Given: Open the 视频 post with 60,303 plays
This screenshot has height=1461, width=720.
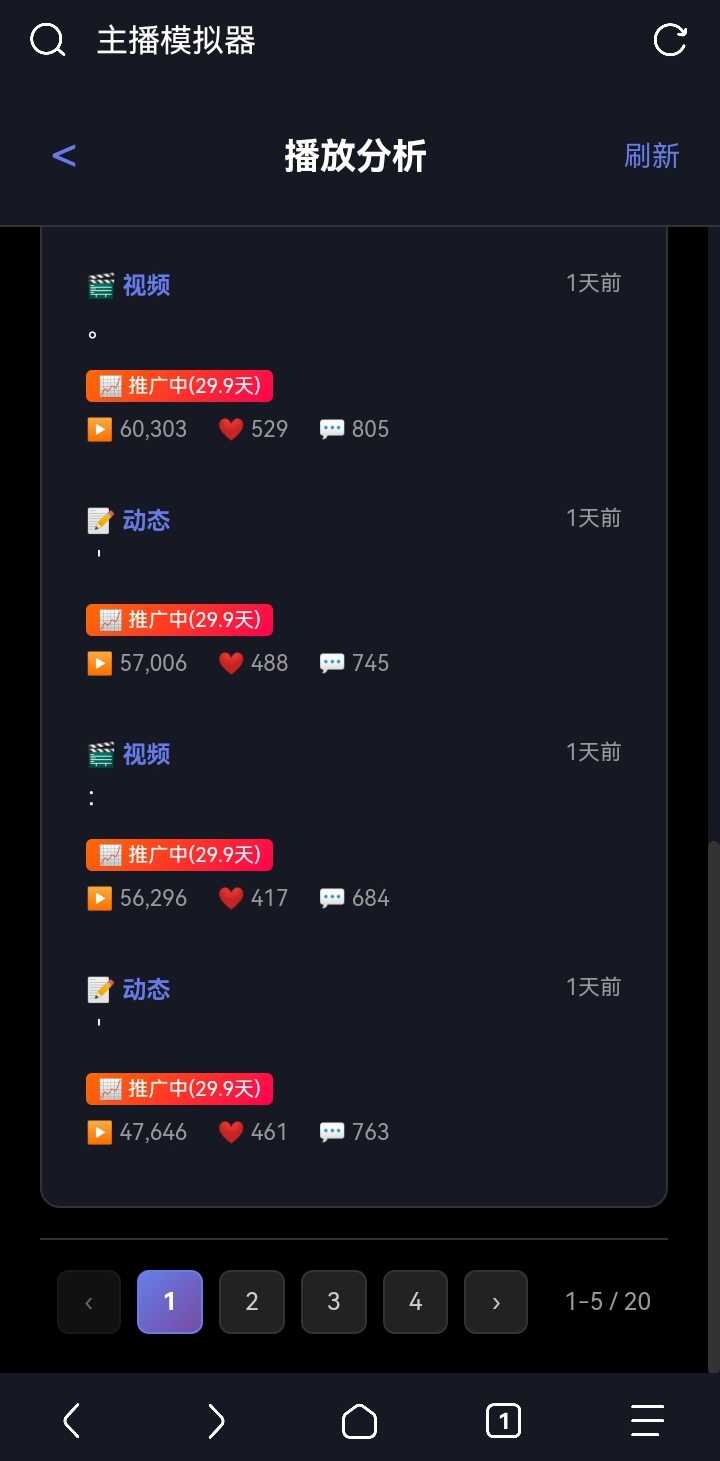Looking at the screenshot, I should pos(146,286).
